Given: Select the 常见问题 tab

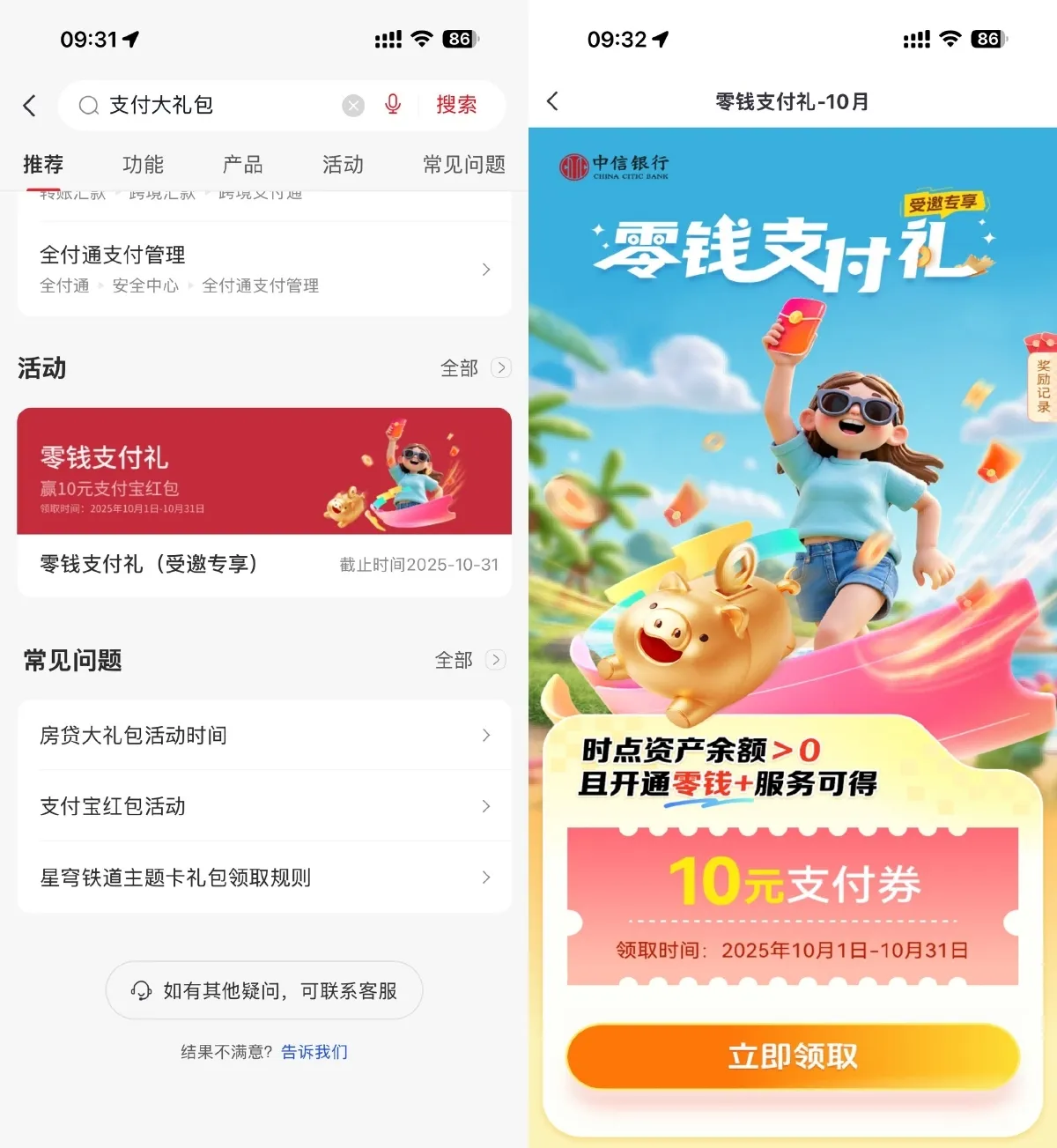Looking at the screenshot, I should pos(463,165).
